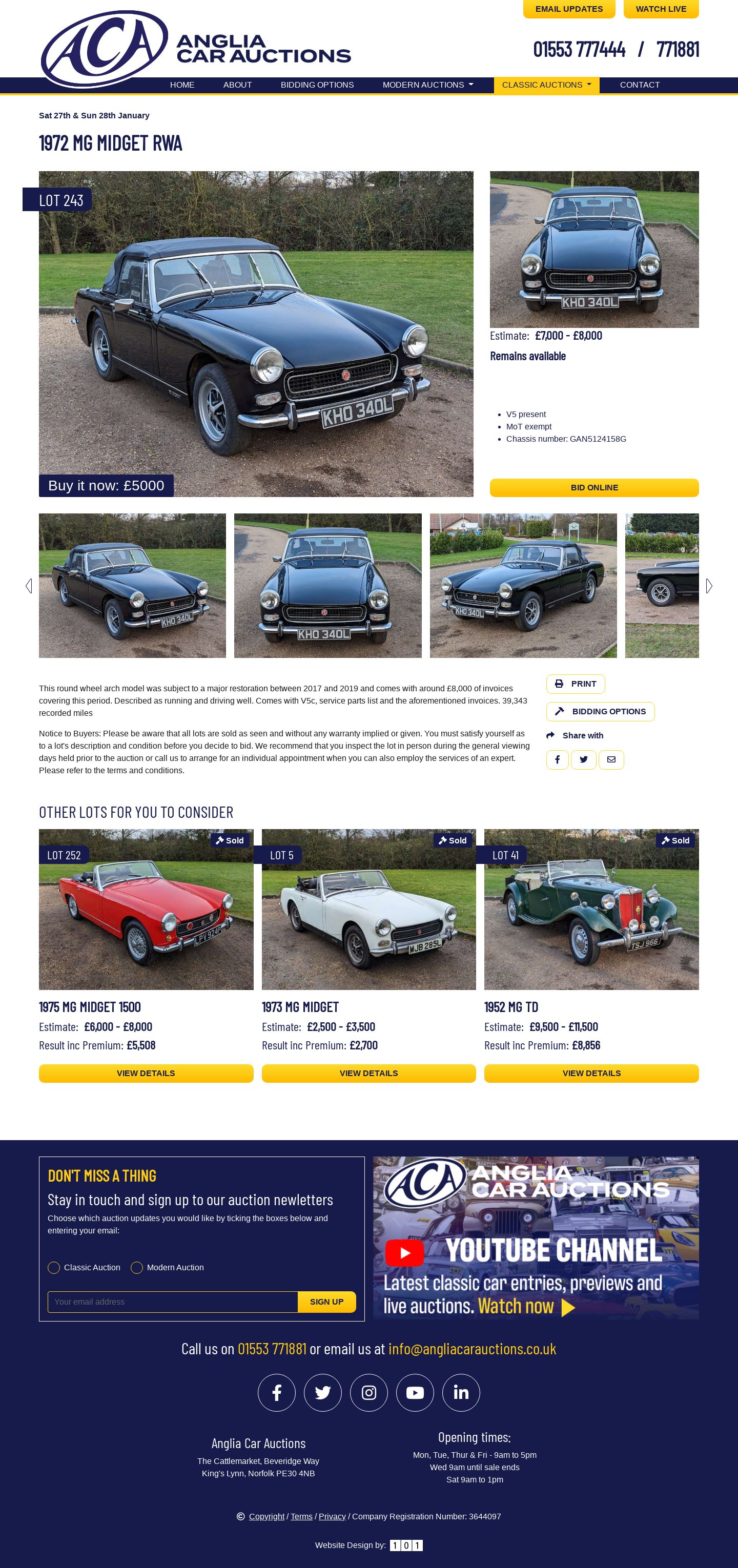738x1568 pixels.
Task: View details of 1952 MG TD
Action: [x=591, y=1073]
